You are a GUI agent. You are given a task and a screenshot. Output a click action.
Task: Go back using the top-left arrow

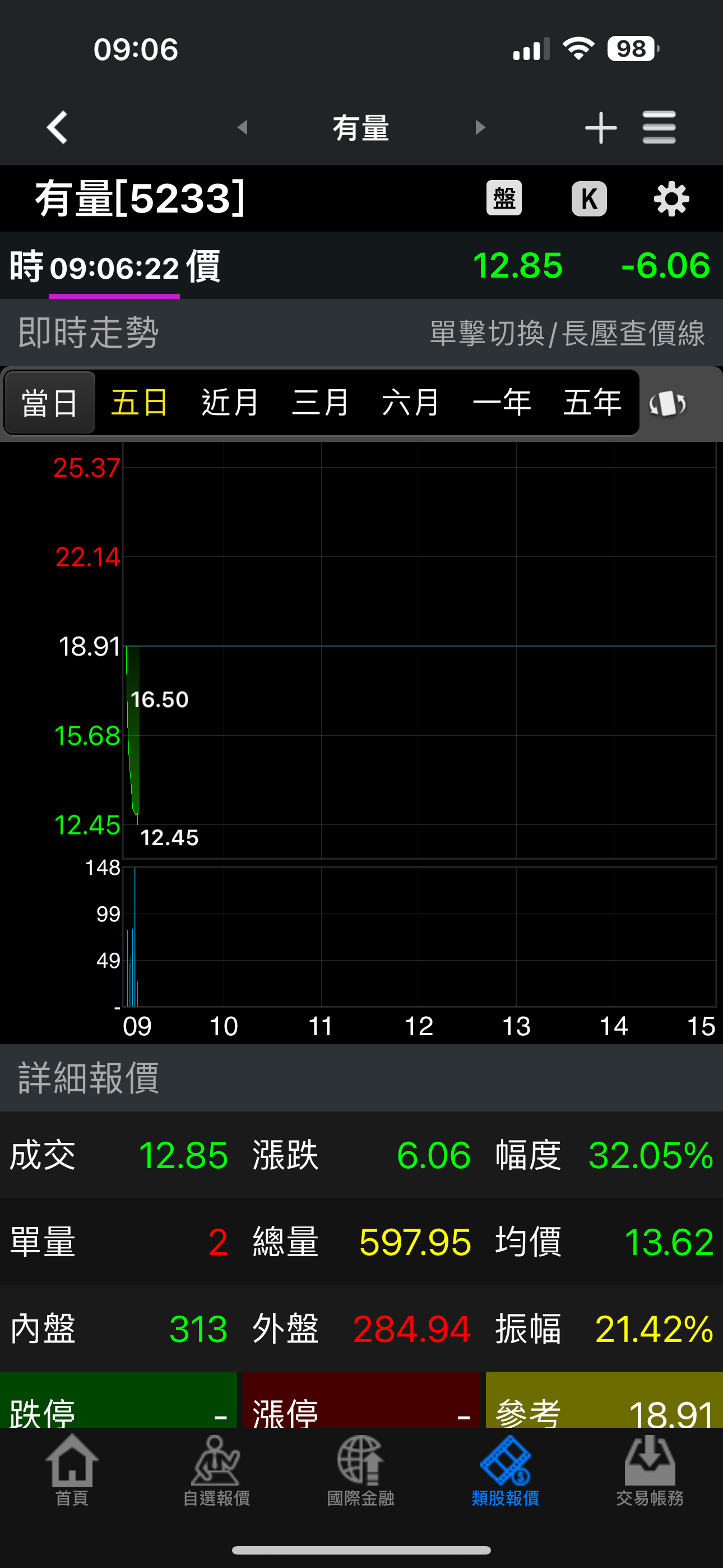(57, 128)
